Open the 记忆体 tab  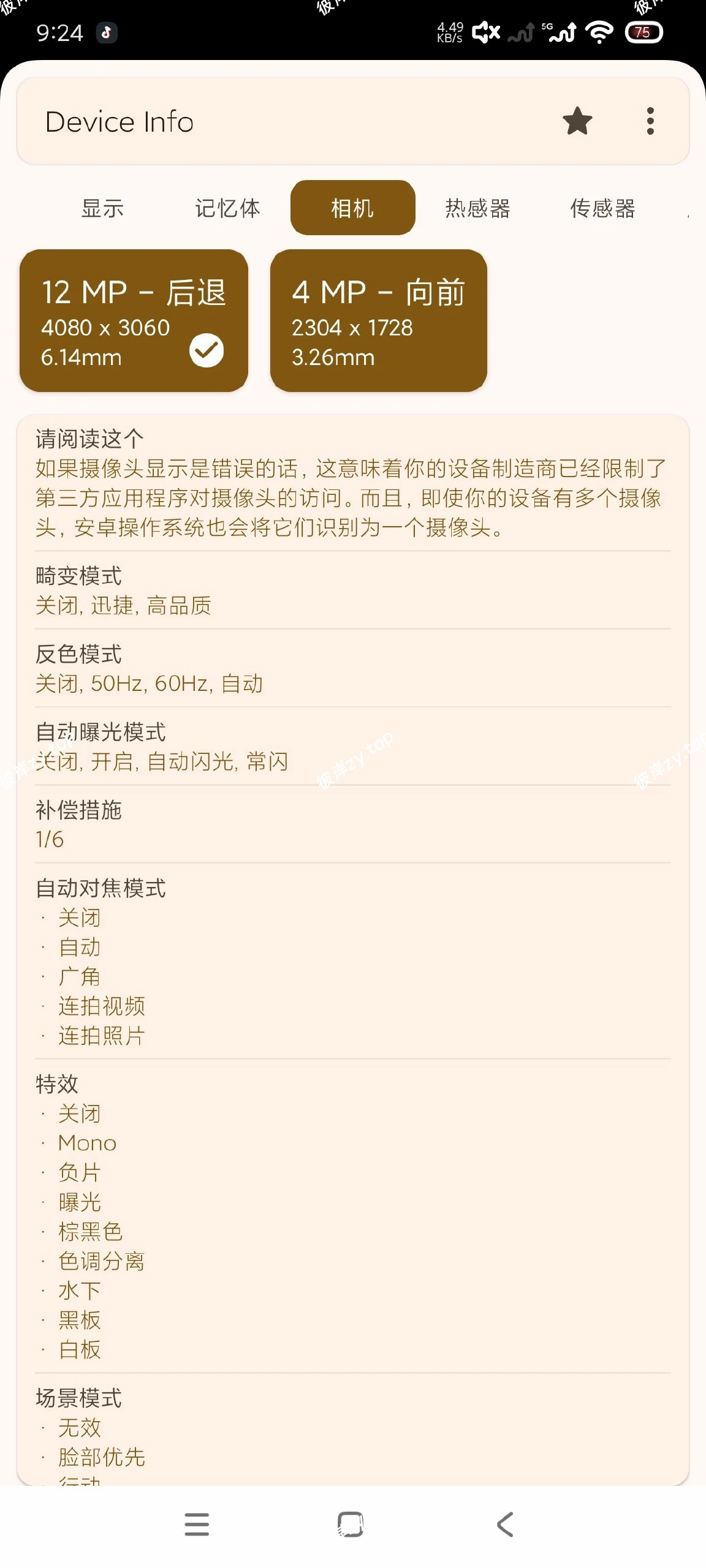pos(227,208)
